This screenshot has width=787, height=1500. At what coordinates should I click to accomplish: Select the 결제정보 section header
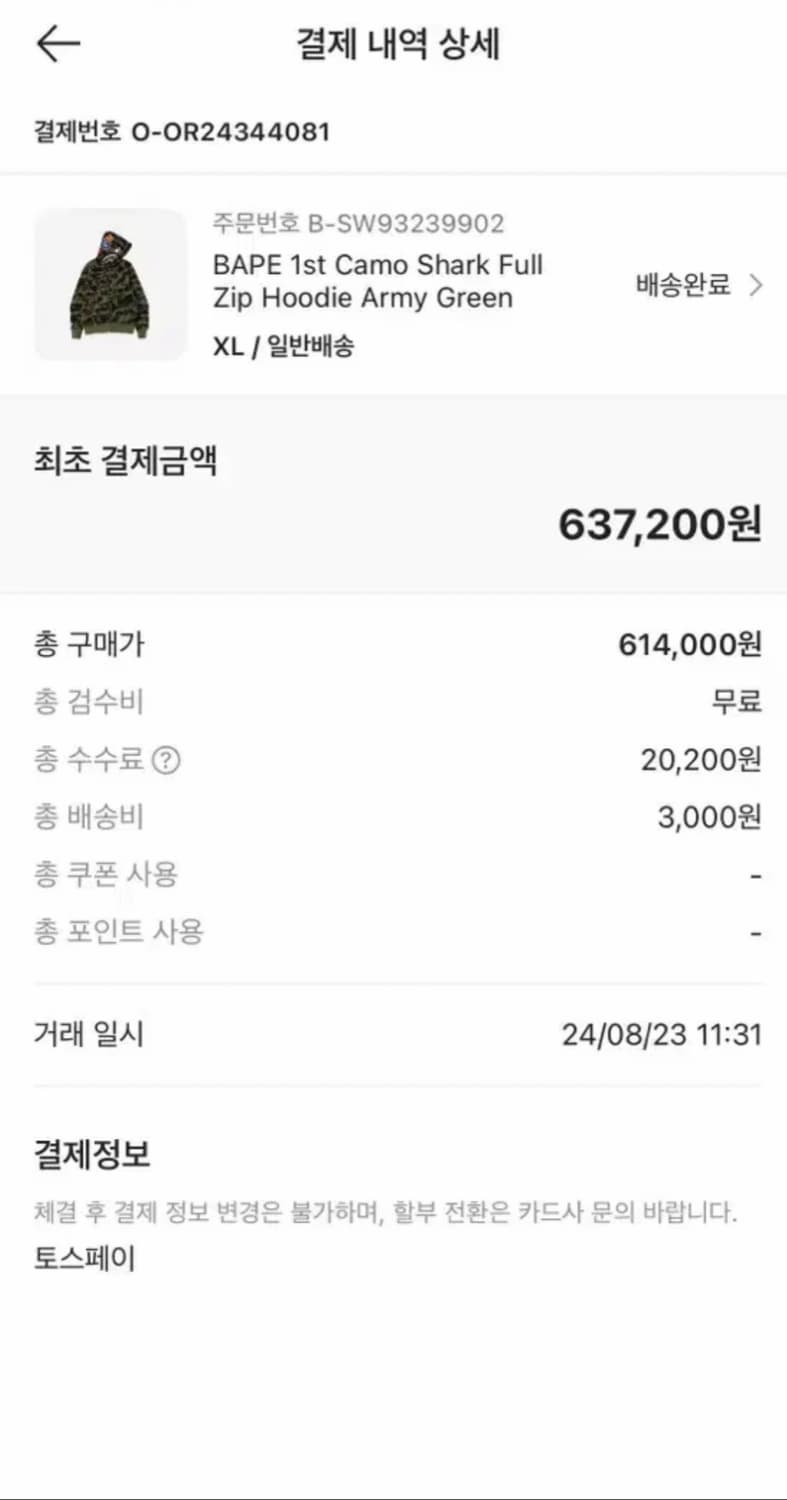coord(93,1154)
